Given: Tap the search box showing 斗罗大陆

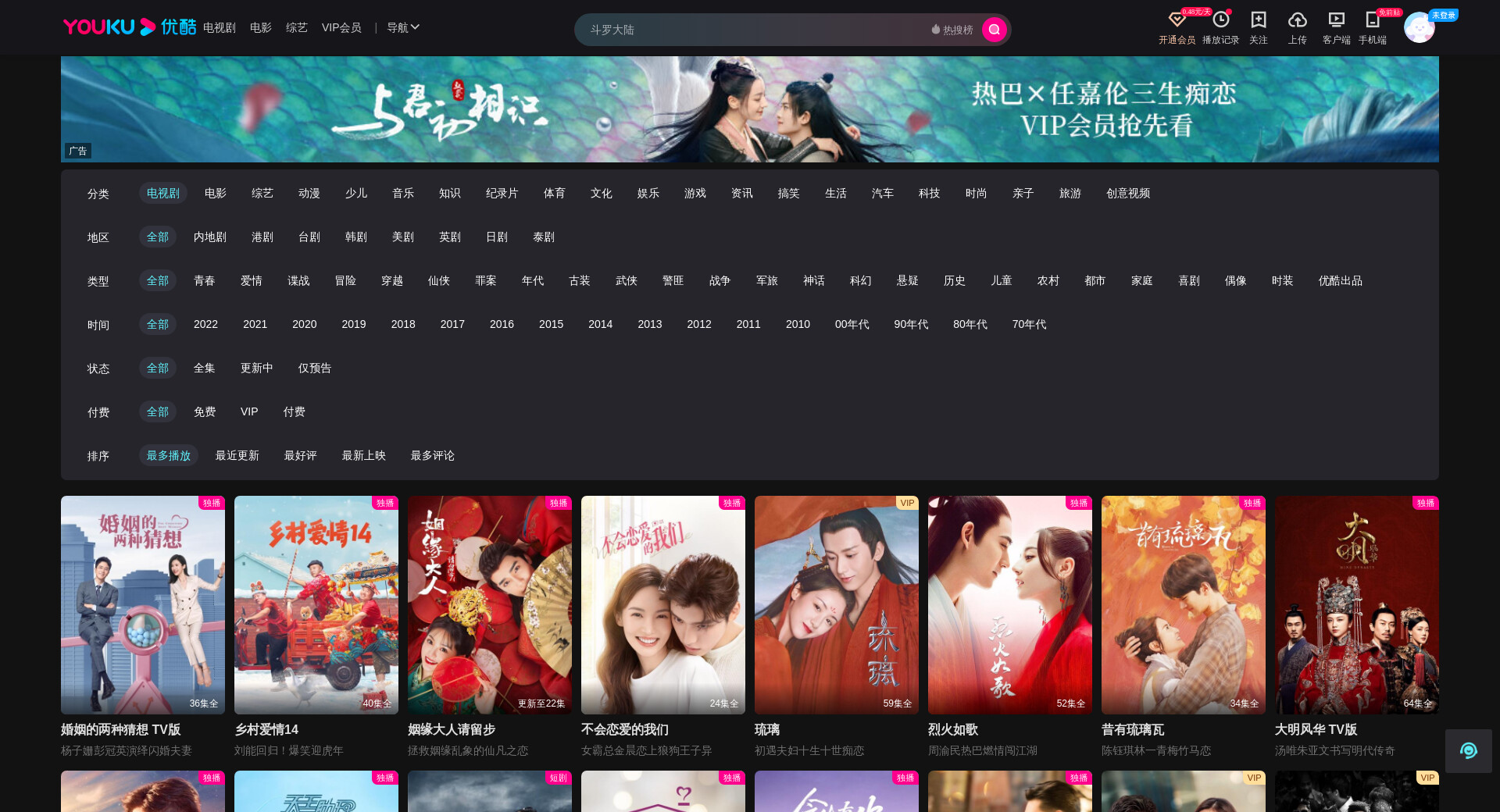Looking at the screenshot, I should coord(750,30).
